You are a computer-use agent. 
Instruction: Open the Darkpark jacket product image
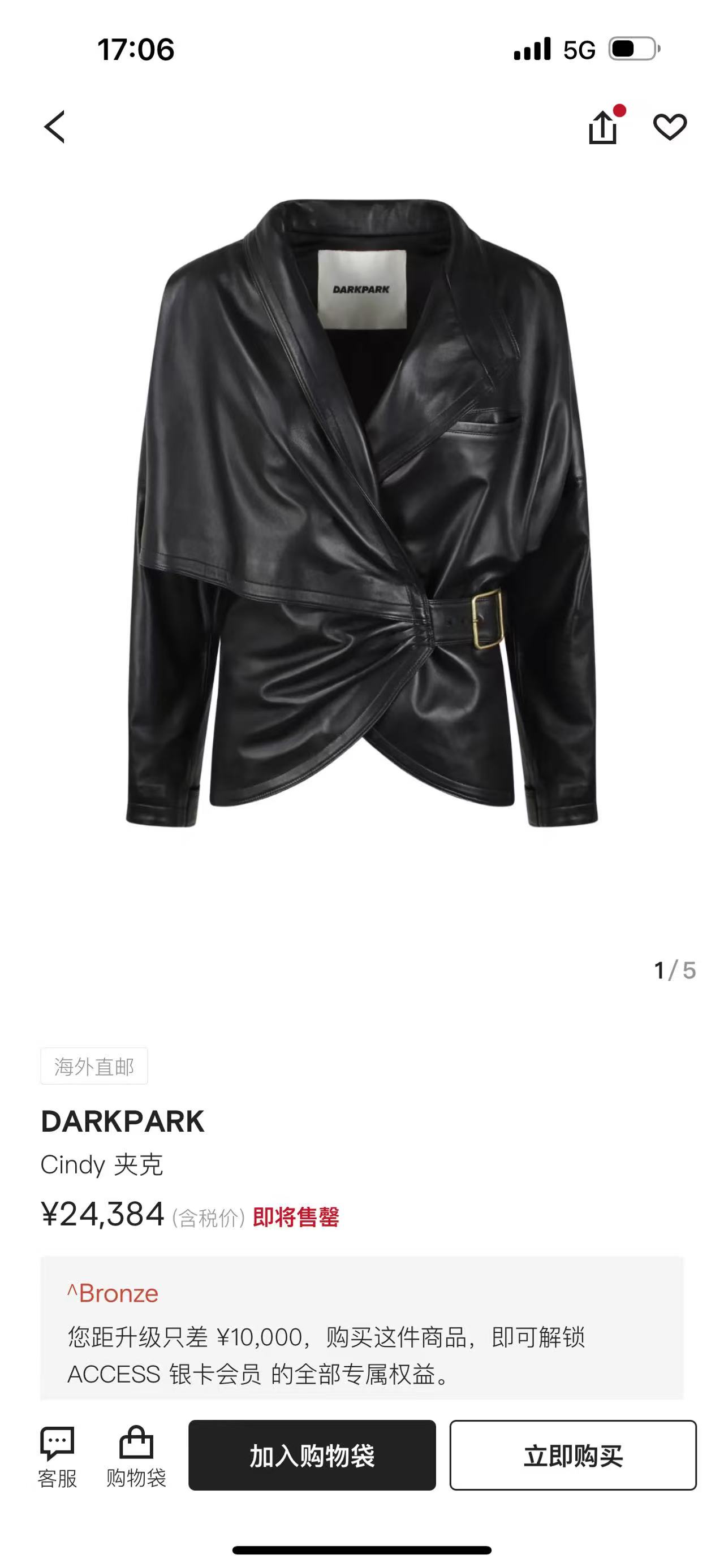point(361,513)
